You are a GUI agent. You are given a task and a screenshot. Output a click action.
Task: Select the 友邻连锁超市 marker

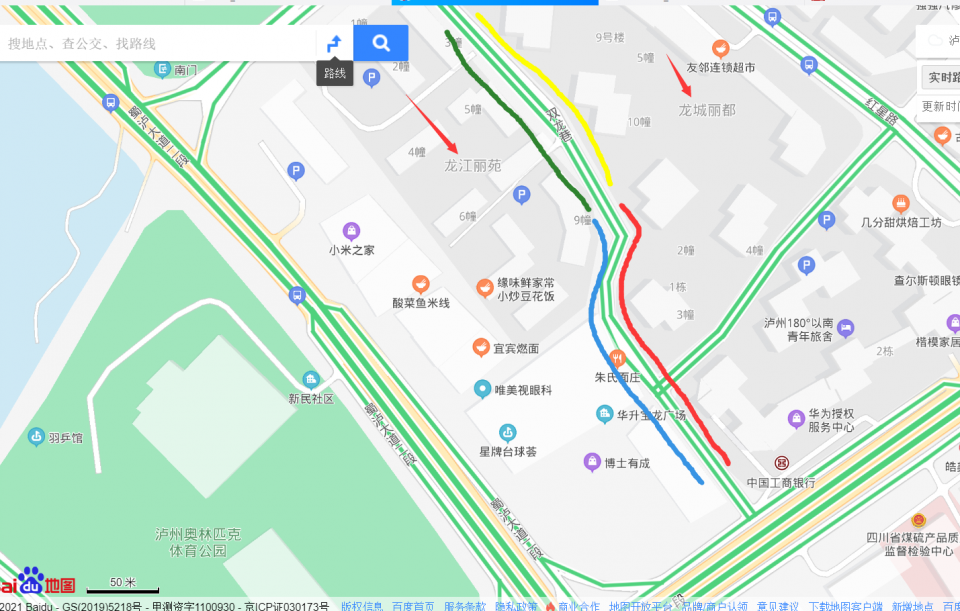[x=720, y=48]
